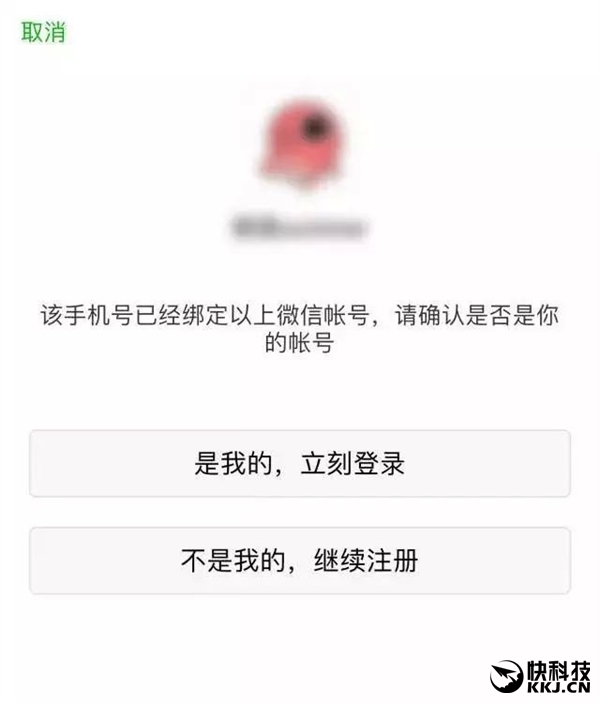600x703 pixels.
Task: Tap 取消 to cancel
Action: [x=43, y=32]
